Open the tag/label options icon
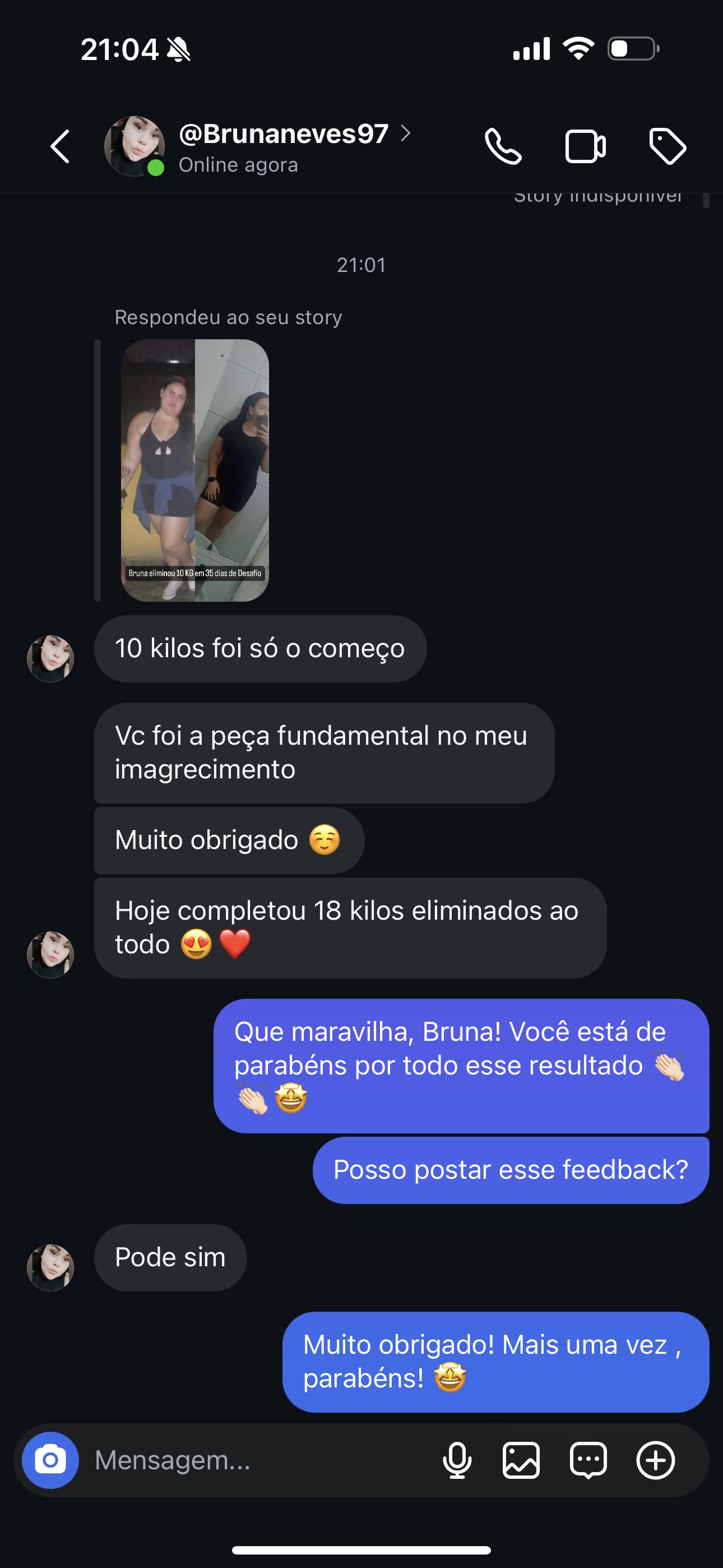Image resolution: width=723 pixels, height=1568 pixels. point(668,146)
